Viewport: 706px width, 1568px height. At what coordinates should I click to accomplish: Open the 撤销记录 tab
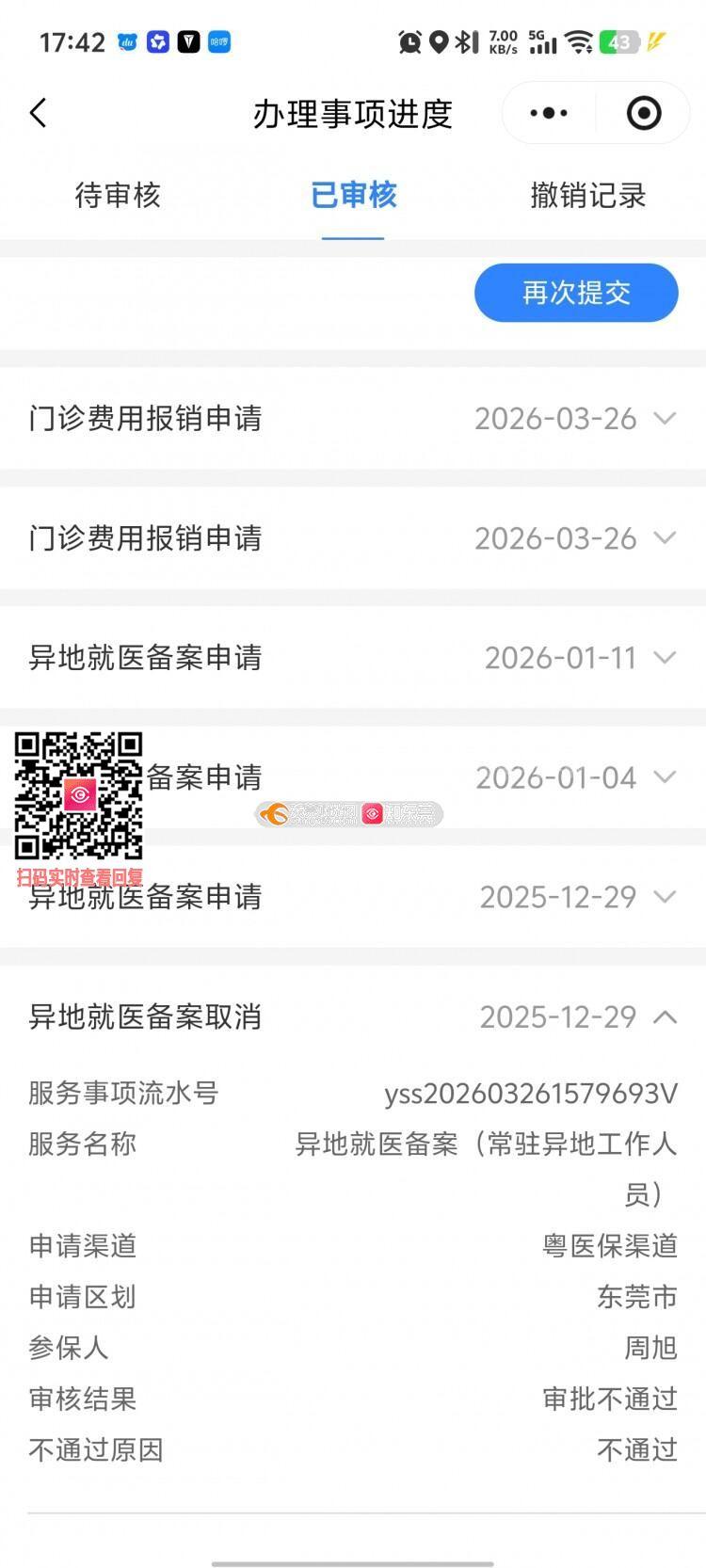(588, 196)
